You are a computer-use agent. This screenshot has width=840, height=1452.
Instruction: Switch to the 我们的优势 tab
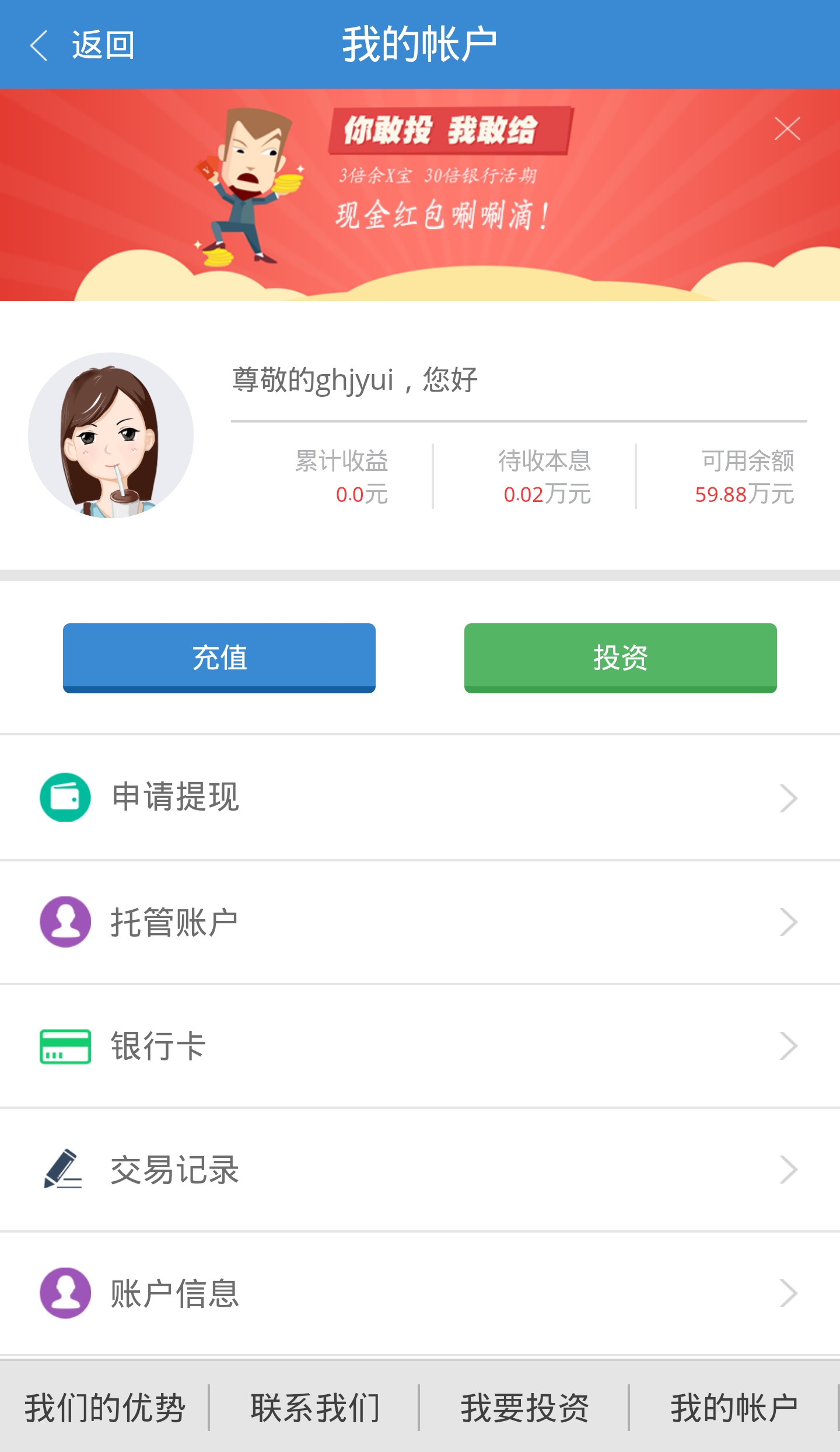pos(105,1405)
